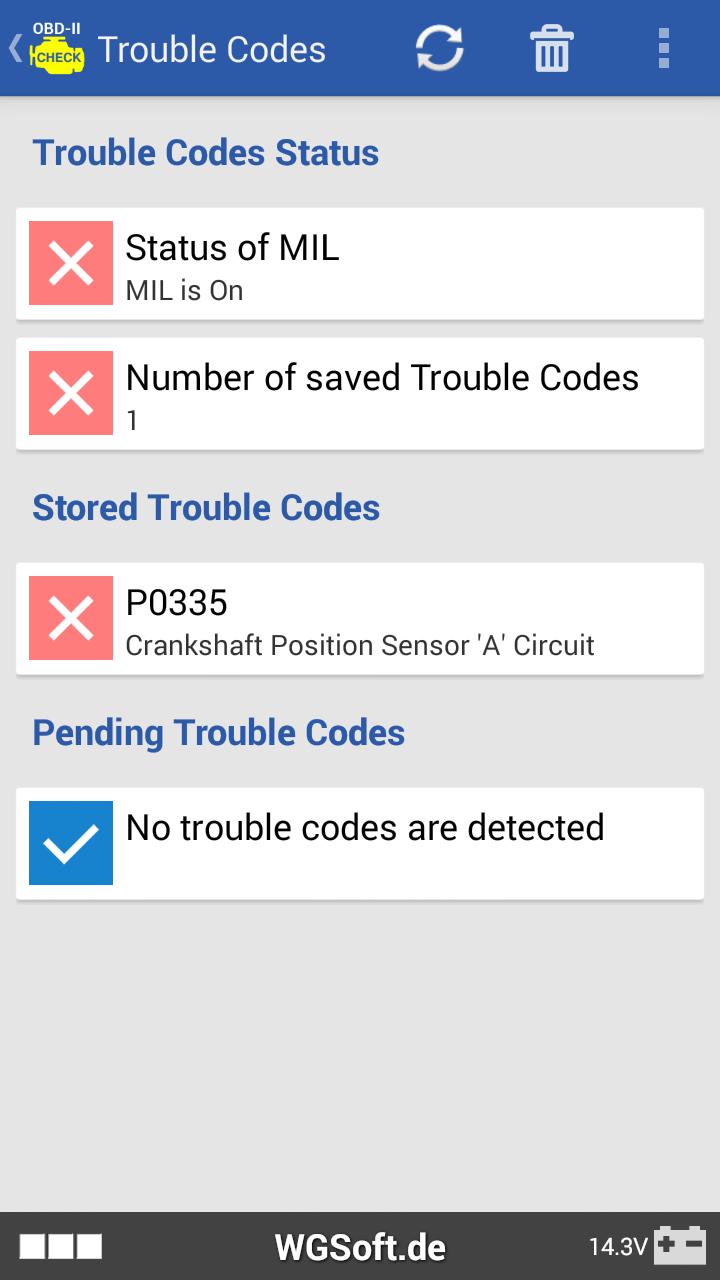Open the overflow menu
720x1280 pixels.
pos(663,48)
